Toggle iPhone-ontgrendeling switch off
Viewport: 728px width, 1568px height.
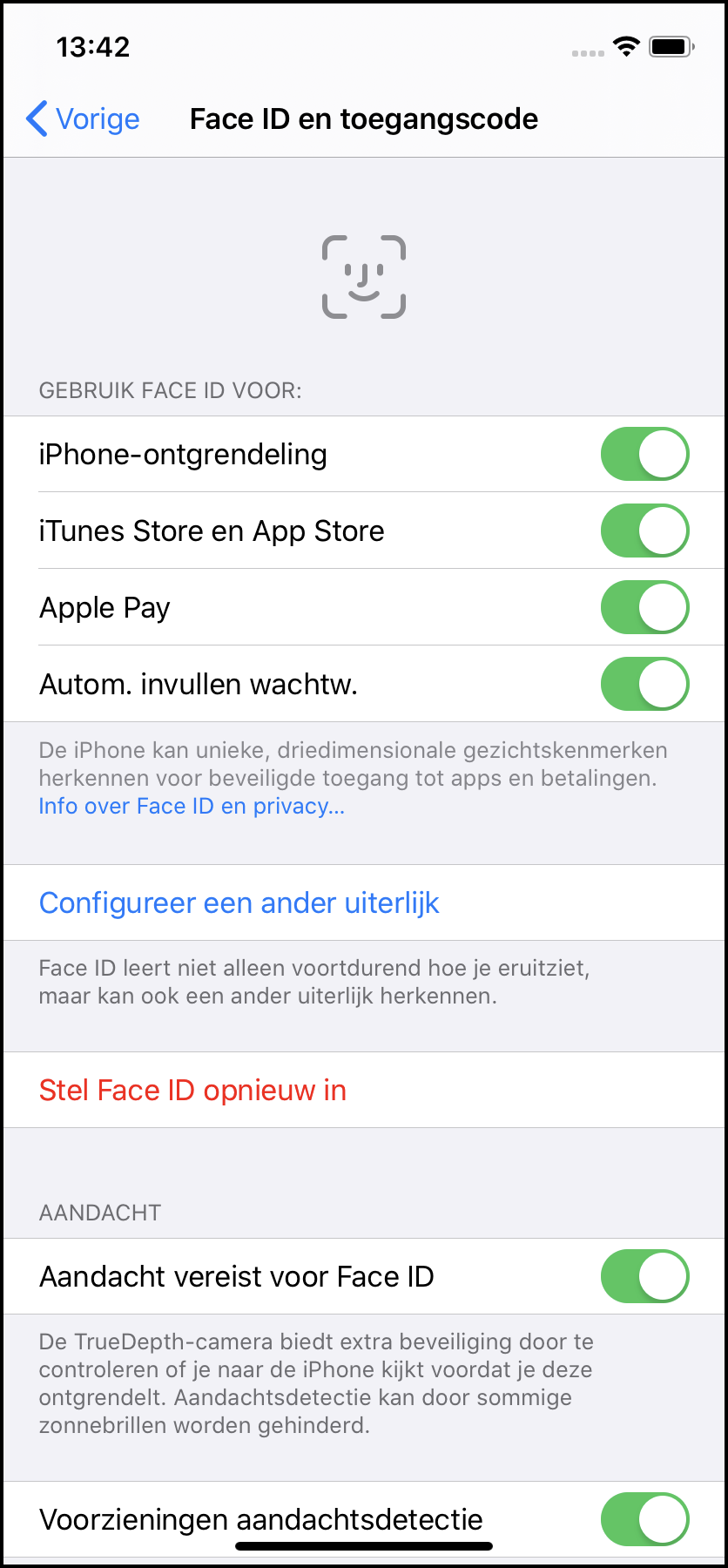[644, 454]
